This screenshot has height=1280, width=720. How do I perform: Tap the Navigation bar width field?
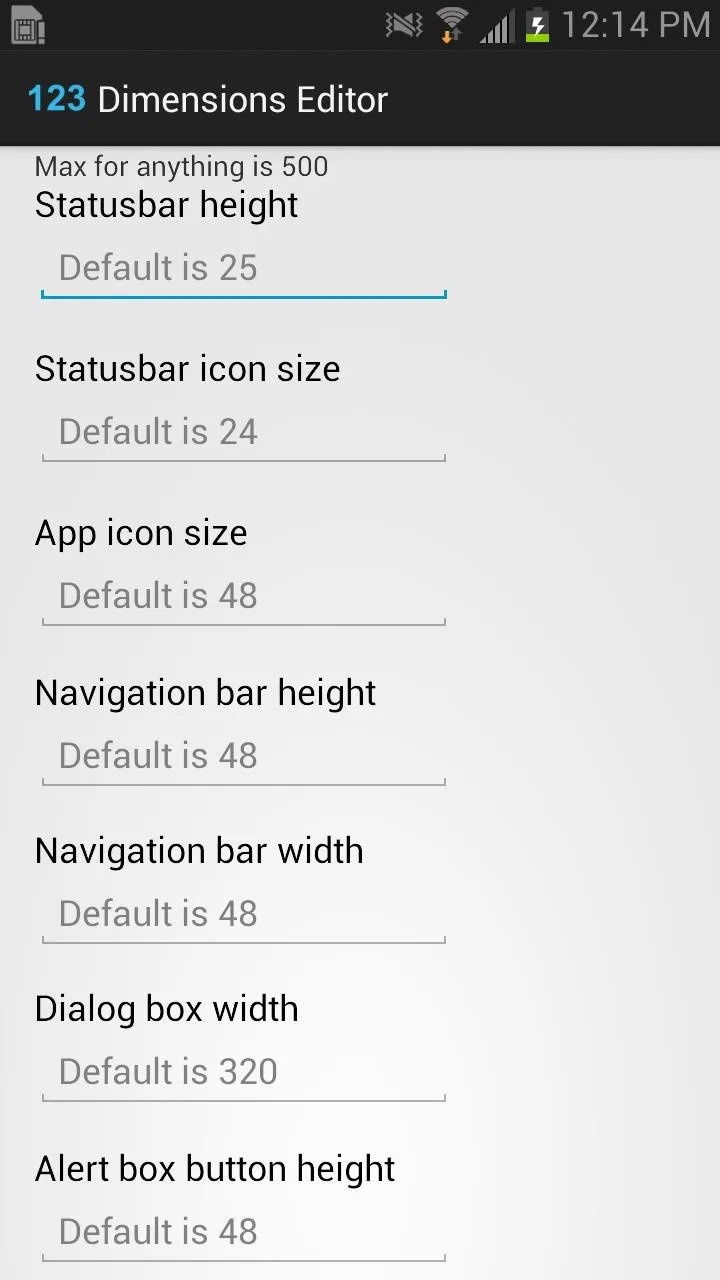tap(243, 914)
